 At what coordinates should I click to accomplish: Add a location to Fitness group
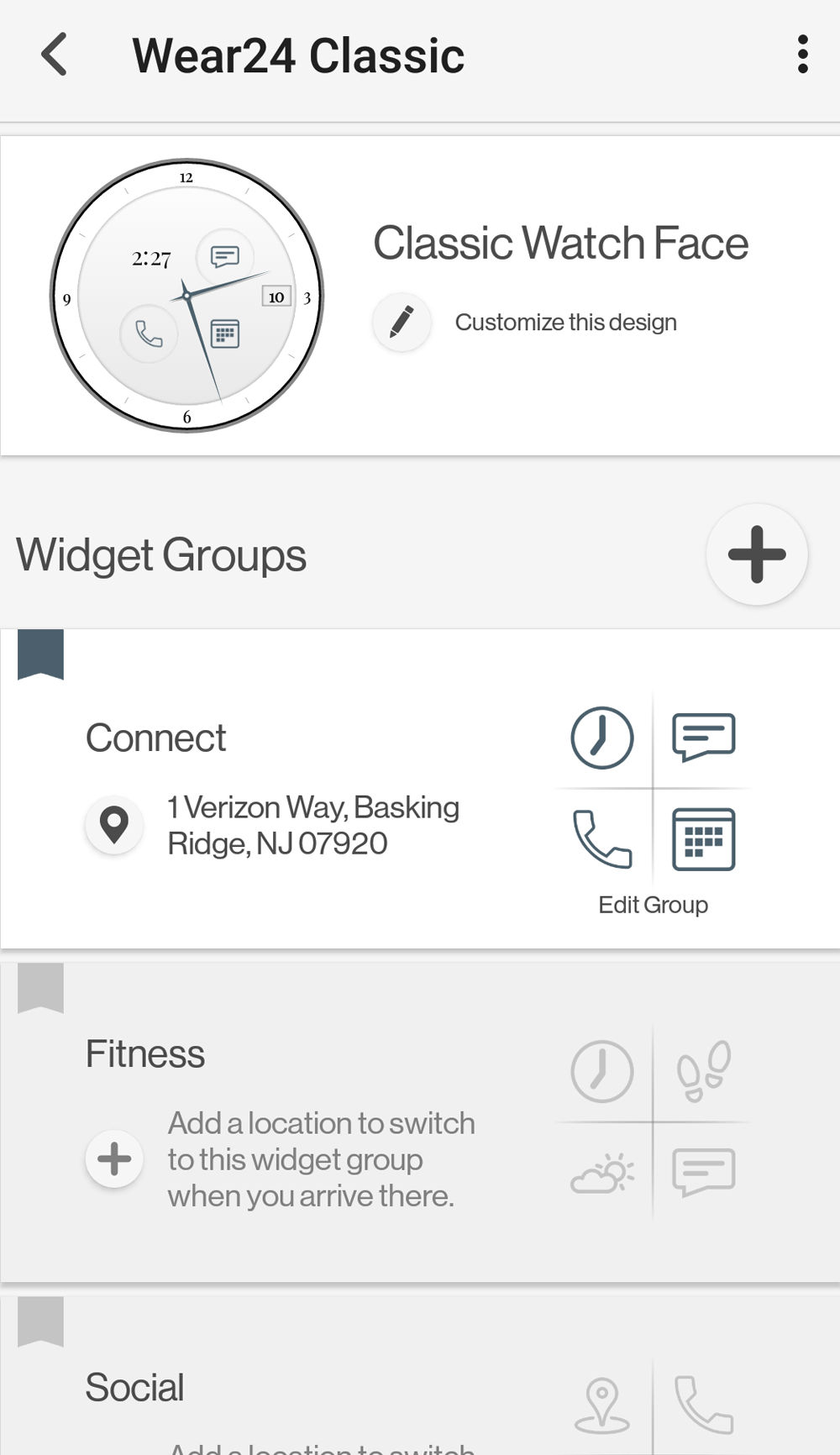(x=114, y=1159)
